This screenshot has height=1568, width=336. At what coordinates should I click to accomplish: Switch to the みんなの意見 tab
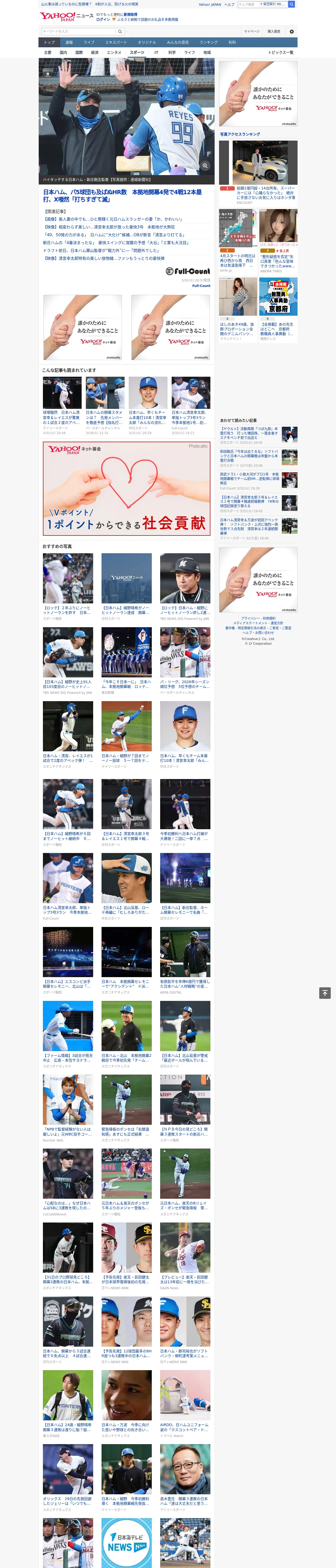(x=177, y=43)
